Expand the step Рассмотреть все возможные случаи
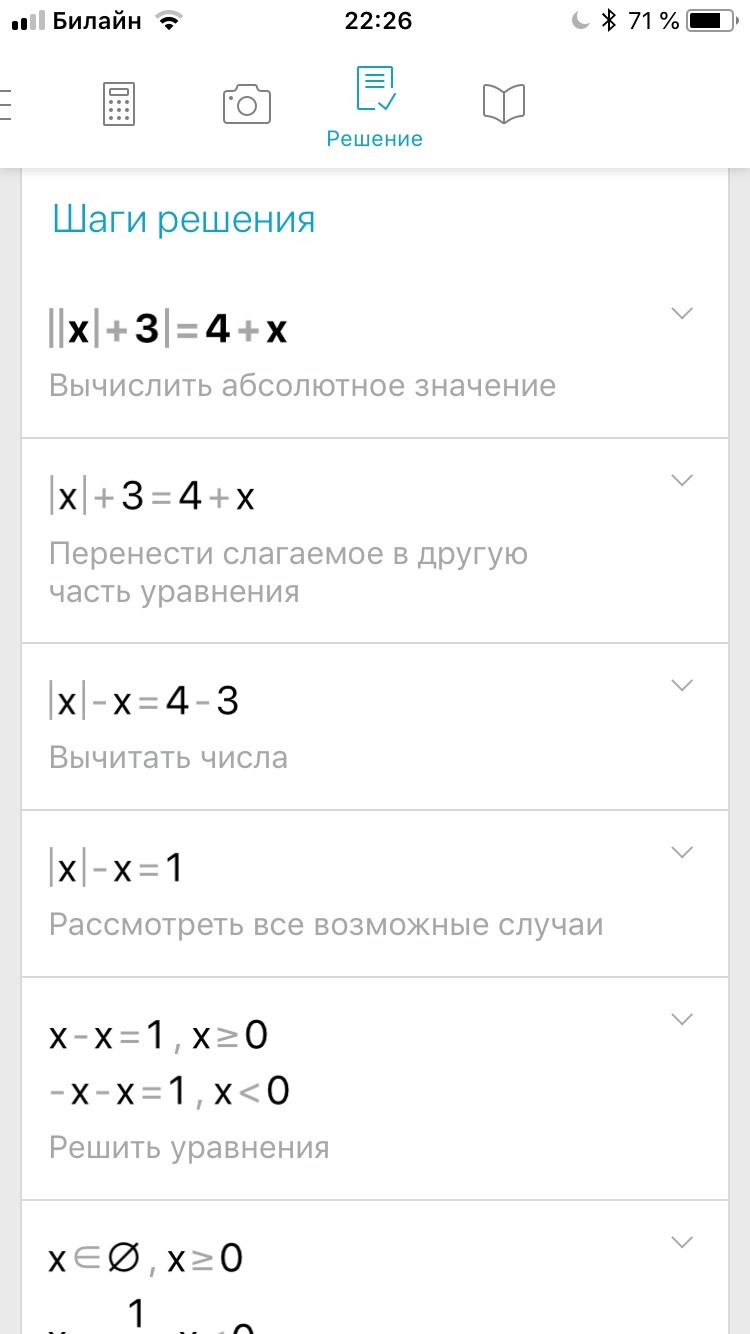 pyautogui.click(x=682, y=852)
